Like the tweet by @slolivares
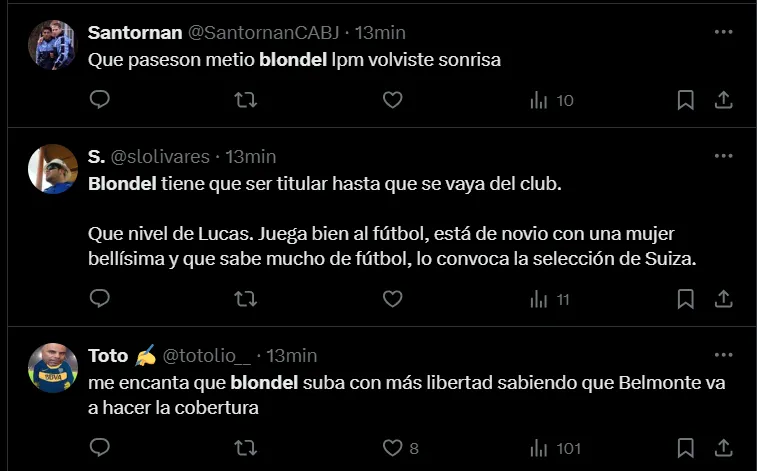This screenshot has height=471, width=757. point(393,298)
